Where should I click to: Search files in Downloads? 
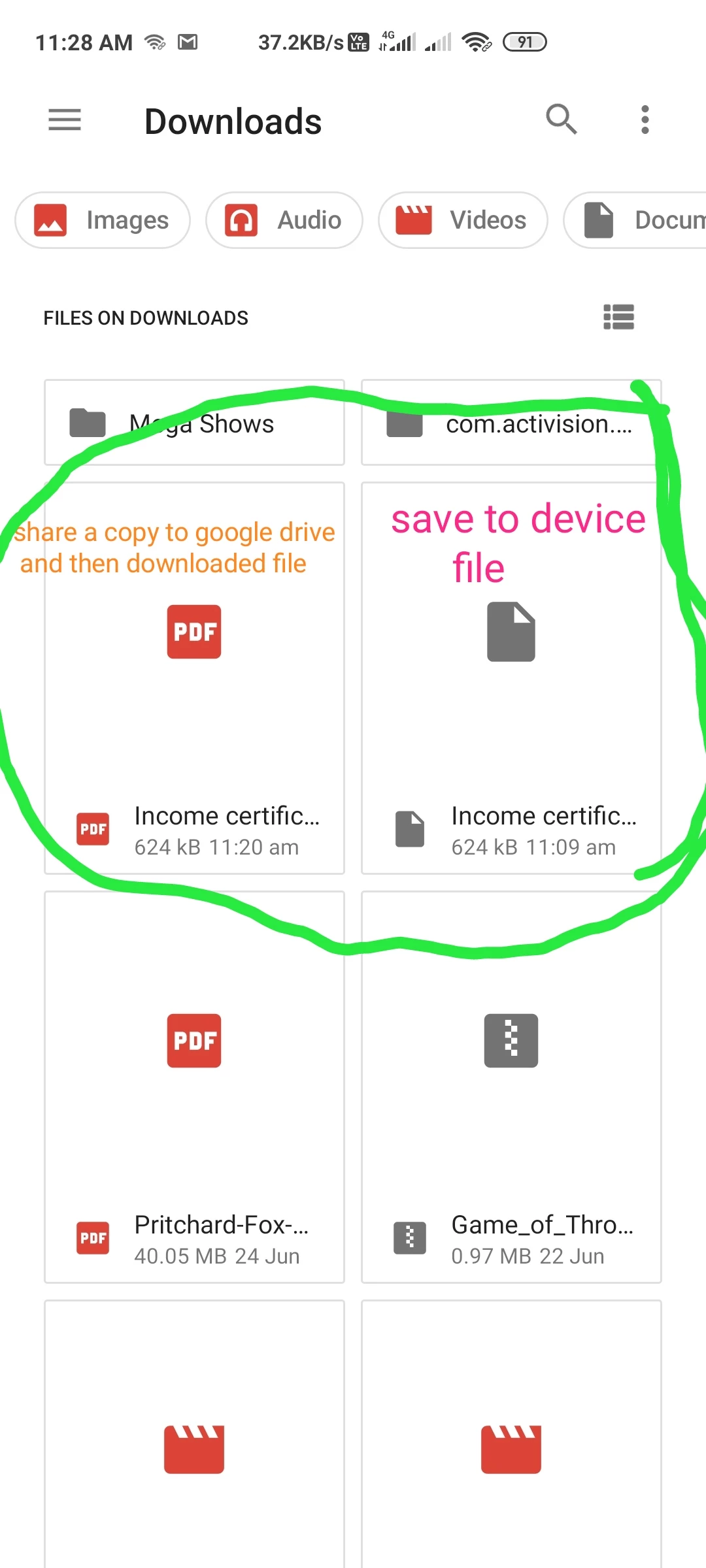[561, 120]
